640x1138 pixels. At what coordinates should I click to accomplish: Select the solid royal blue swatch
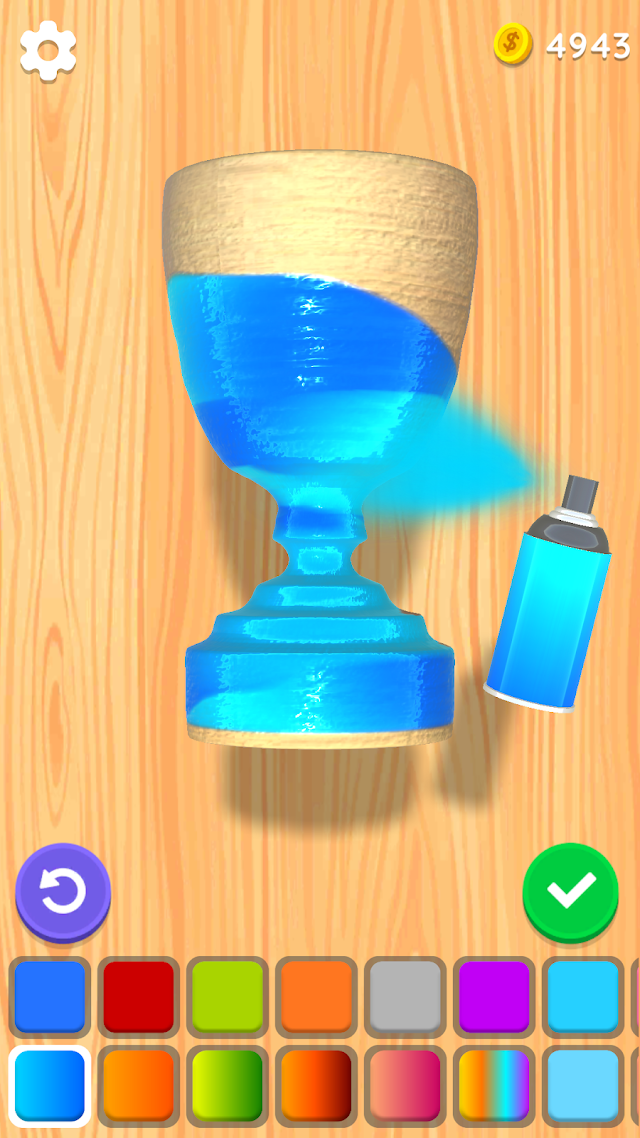49,997
